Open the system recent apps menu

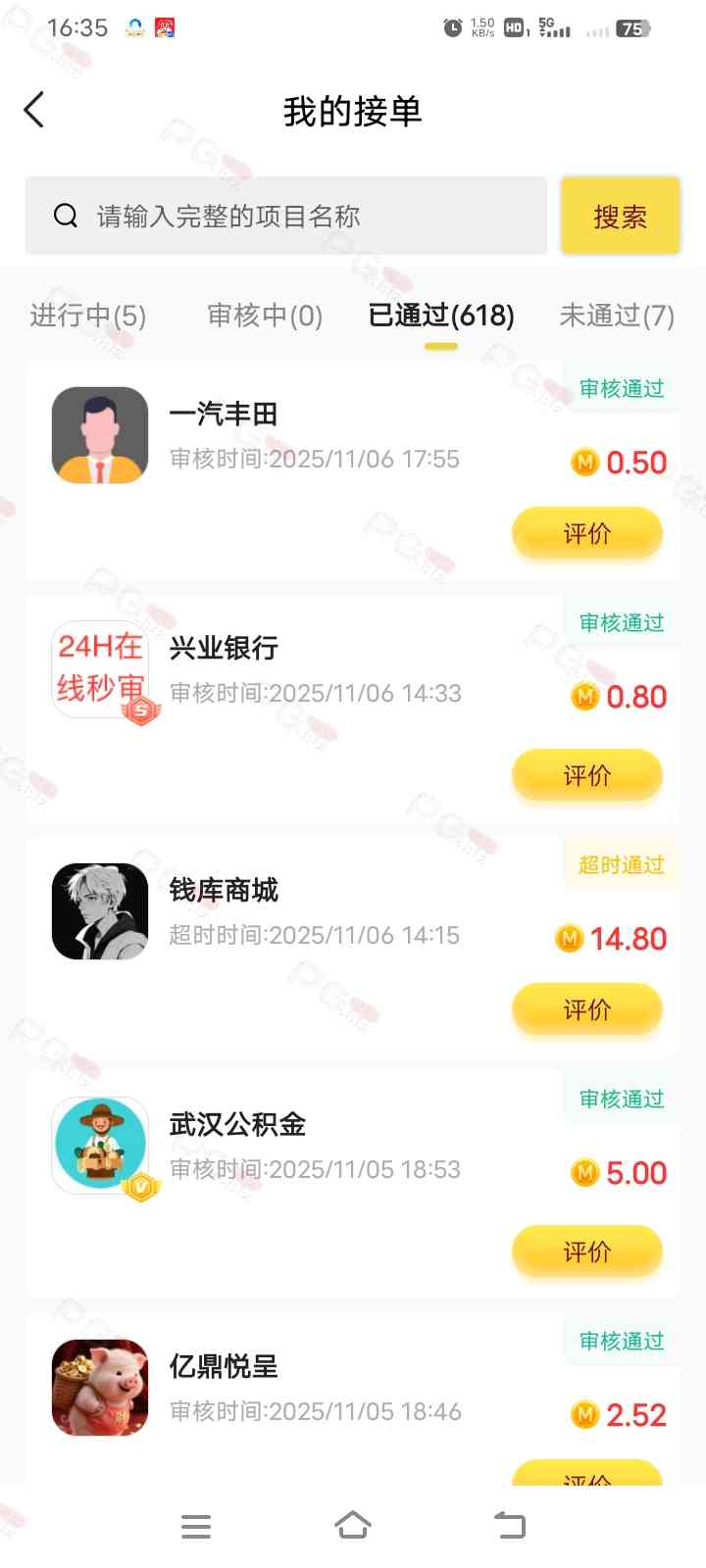pos(196,1526)
